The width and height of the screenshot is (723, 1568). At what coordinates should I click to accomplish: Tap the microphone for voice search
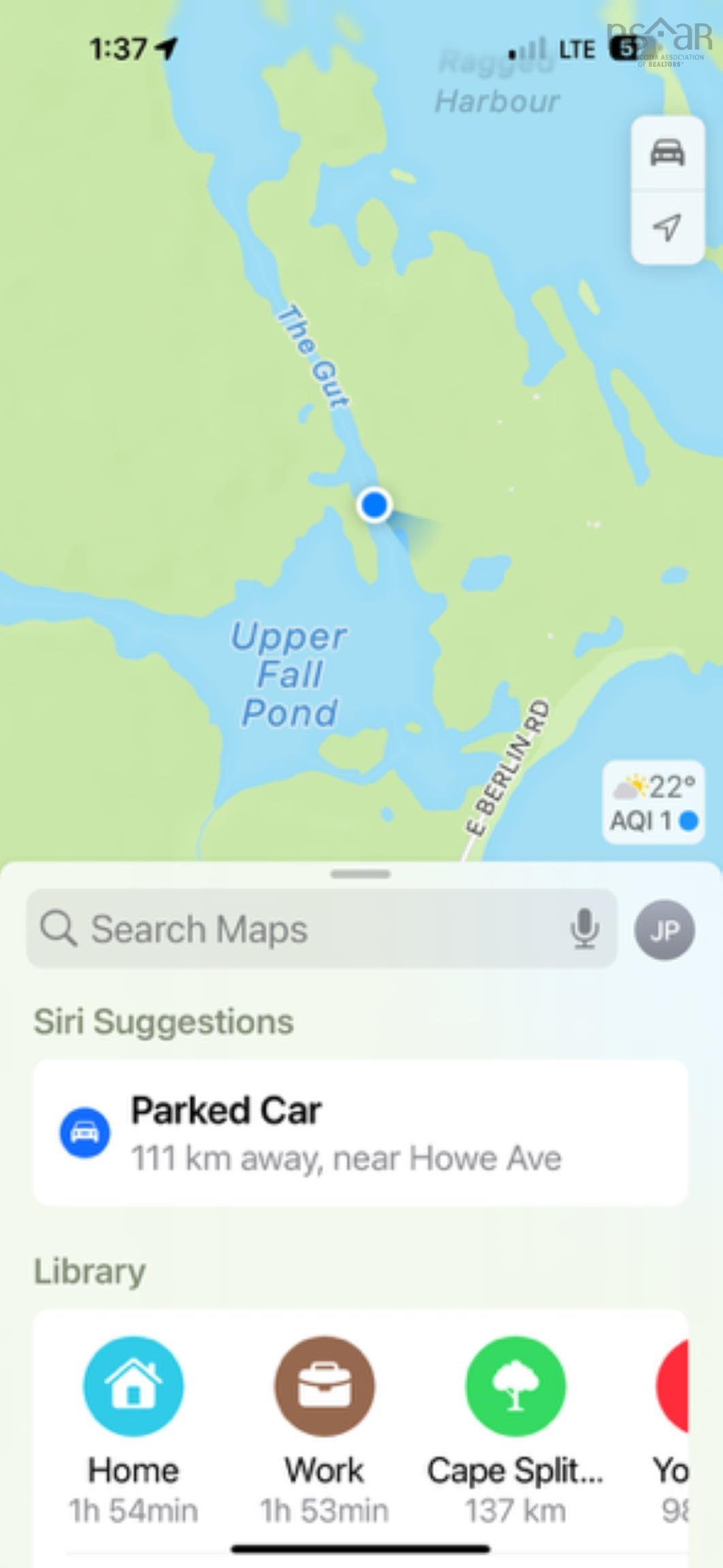(584, 929)
